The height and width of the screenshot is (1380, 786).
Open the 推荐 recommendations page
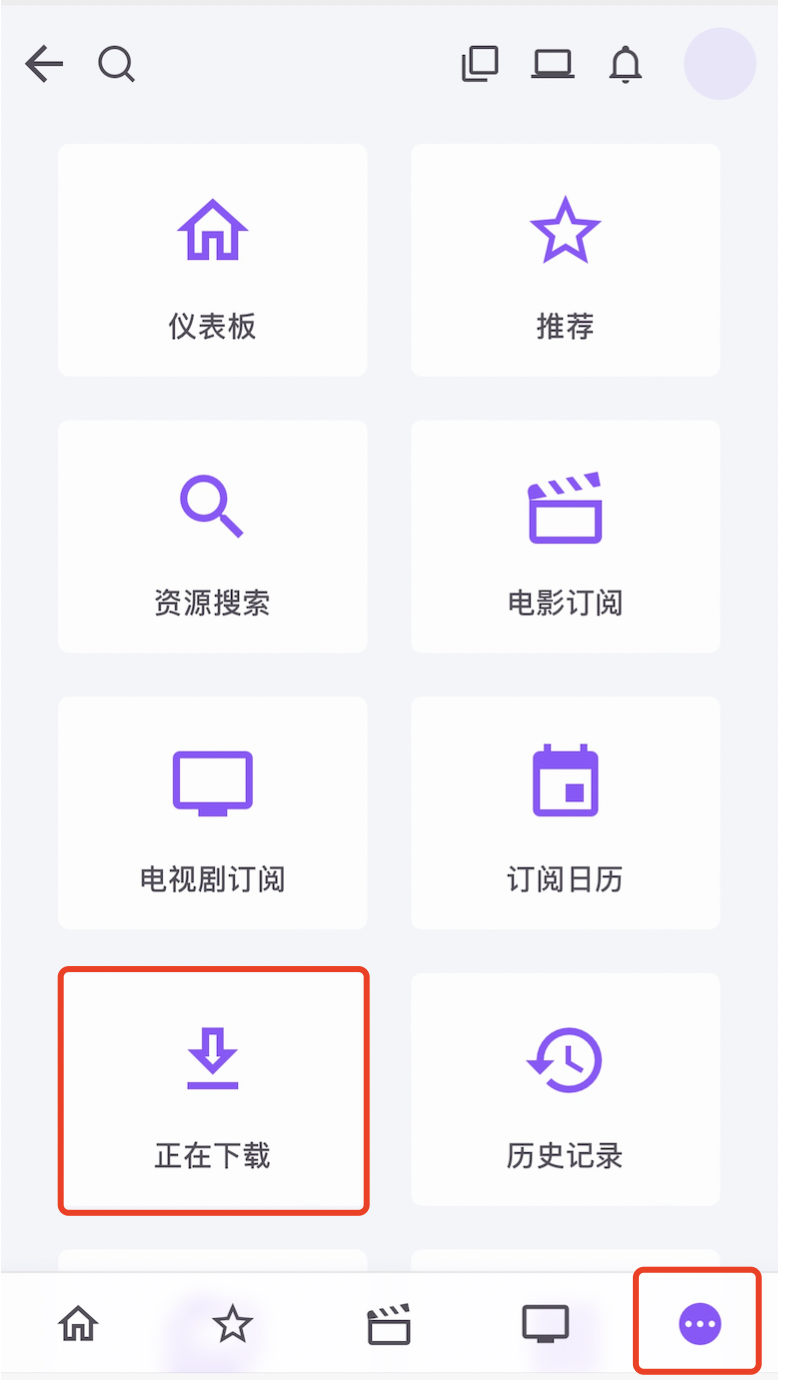tap(565, 260)
